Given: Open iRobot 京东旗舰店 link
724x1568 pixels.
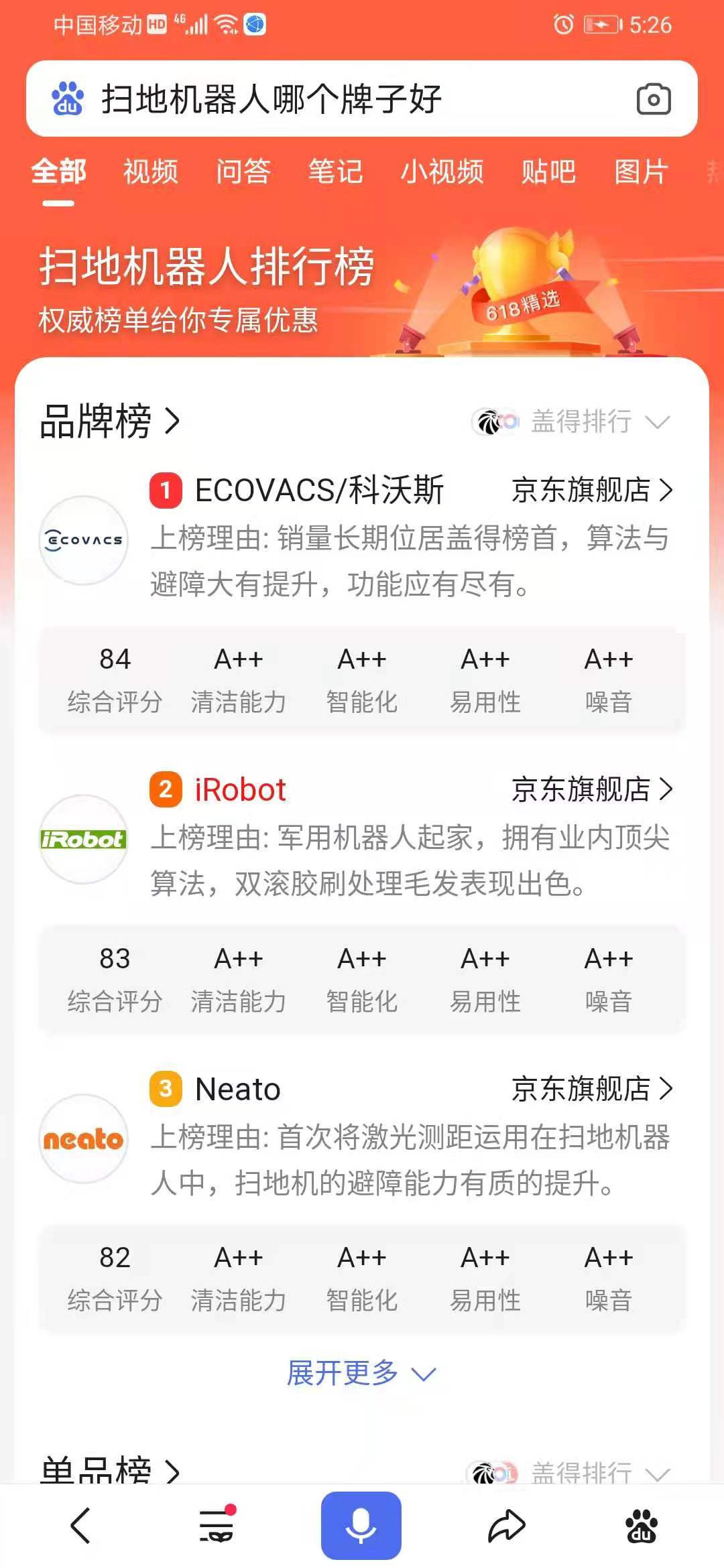Looking at the screenshot, I should coord(592,789).
